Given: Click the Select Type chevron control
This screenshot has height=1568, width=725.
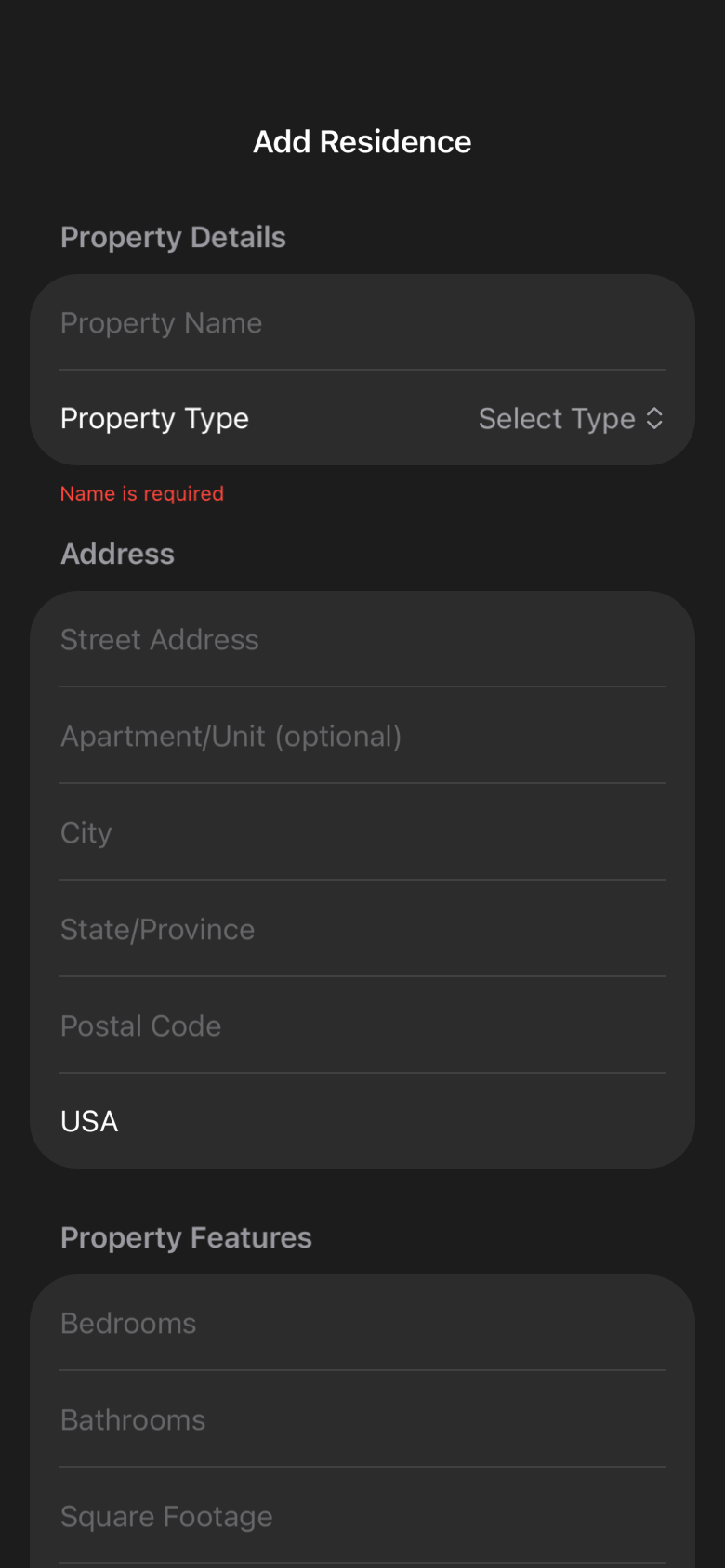Looking at the screenshot, I should pyautogui.click(x=655, y=418).
